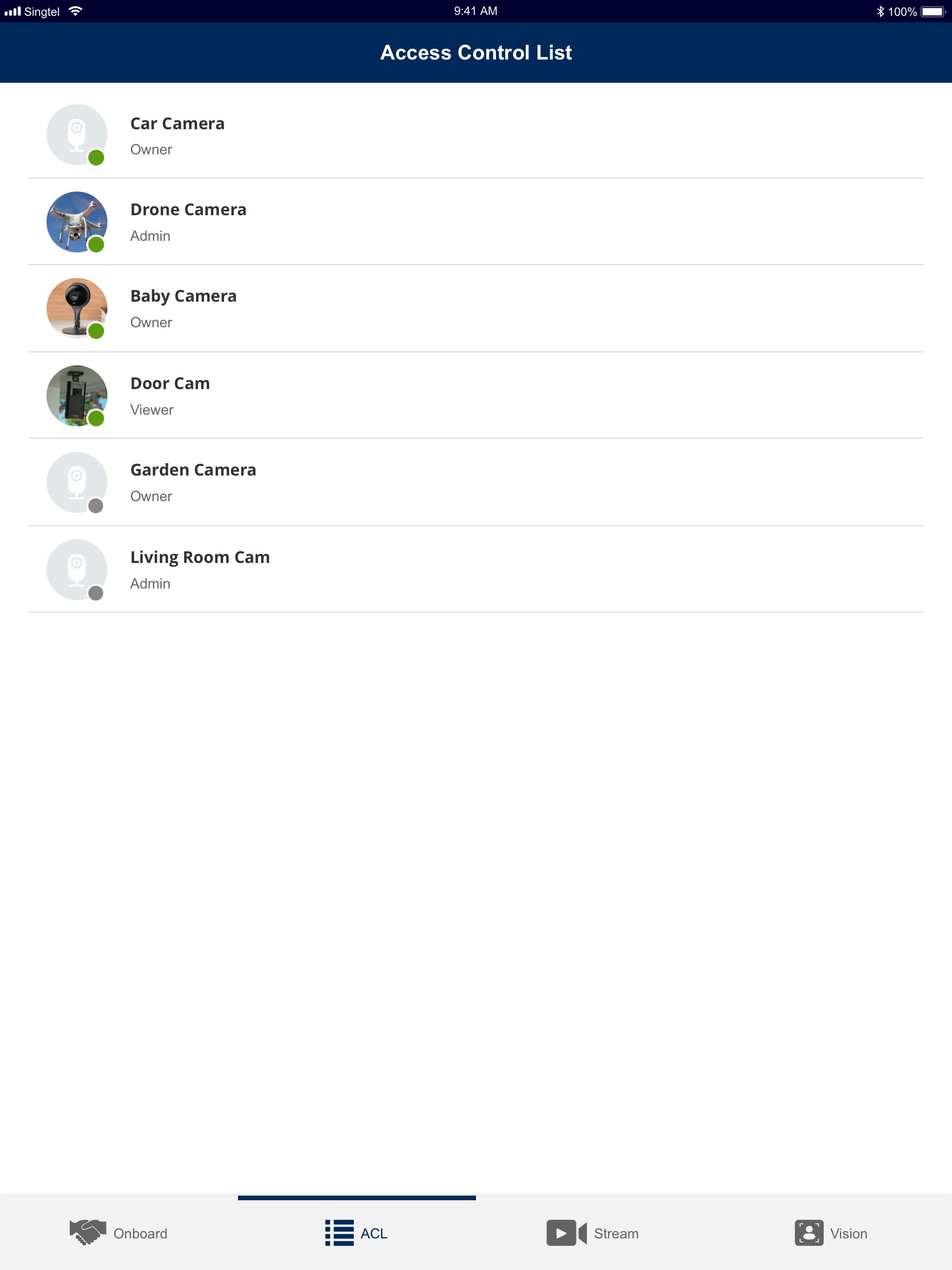Tap the Door Cam thumbnail image

(76, 396)
